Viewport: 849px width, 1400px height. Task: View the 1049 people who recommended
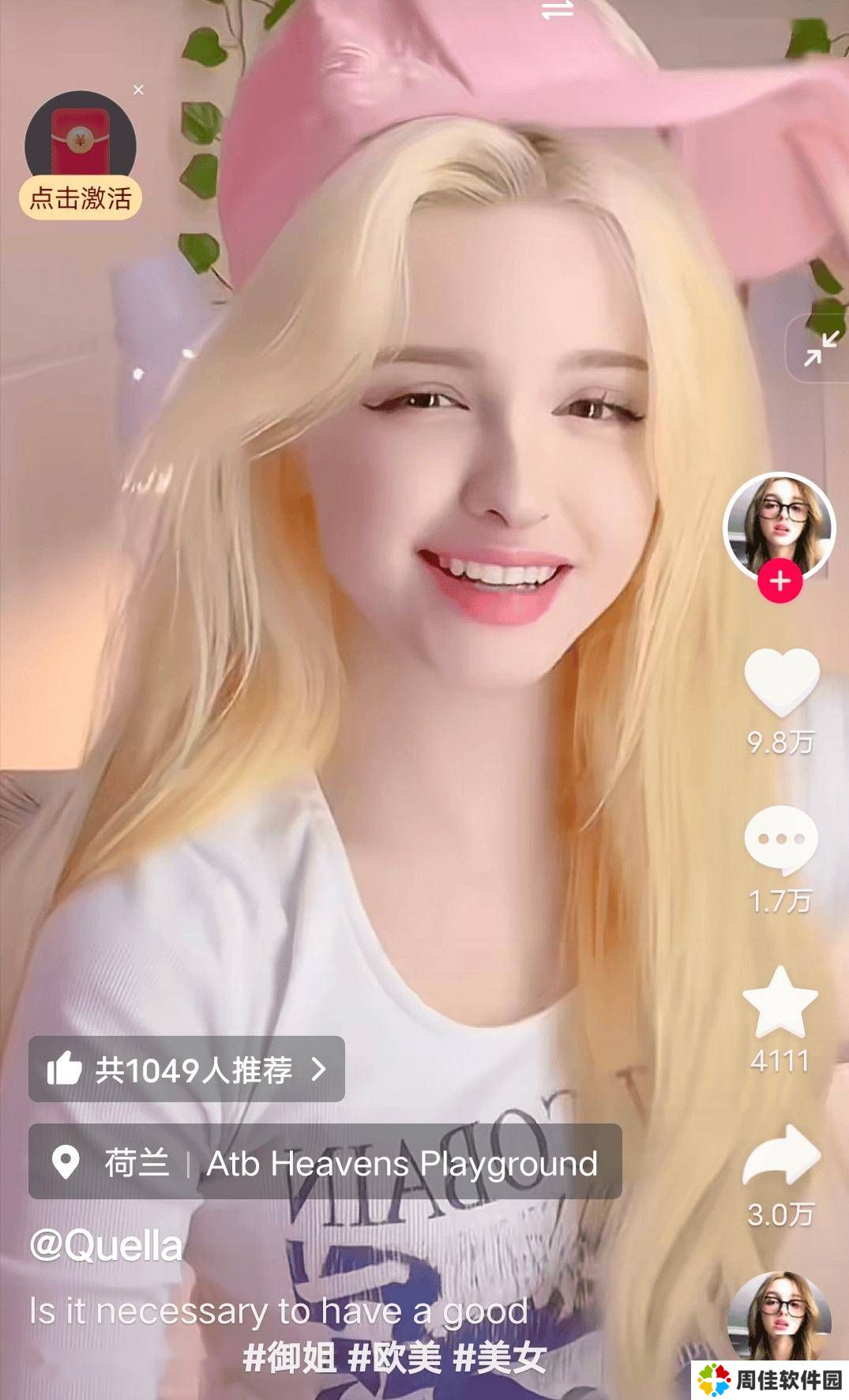[x=186, y=1070]
